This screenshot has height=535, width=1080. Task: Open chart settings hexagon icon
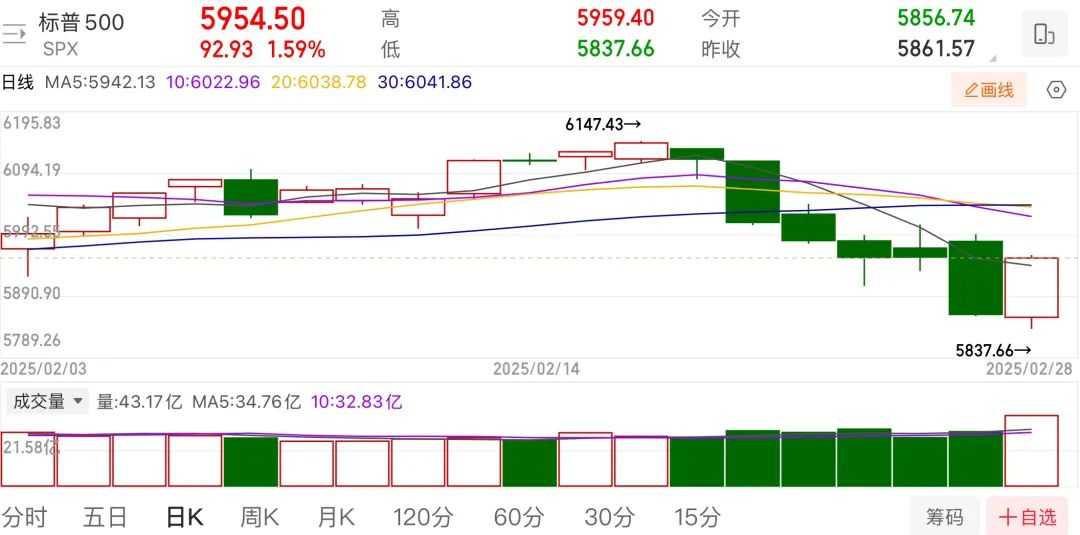click(x=1056, y=90)
